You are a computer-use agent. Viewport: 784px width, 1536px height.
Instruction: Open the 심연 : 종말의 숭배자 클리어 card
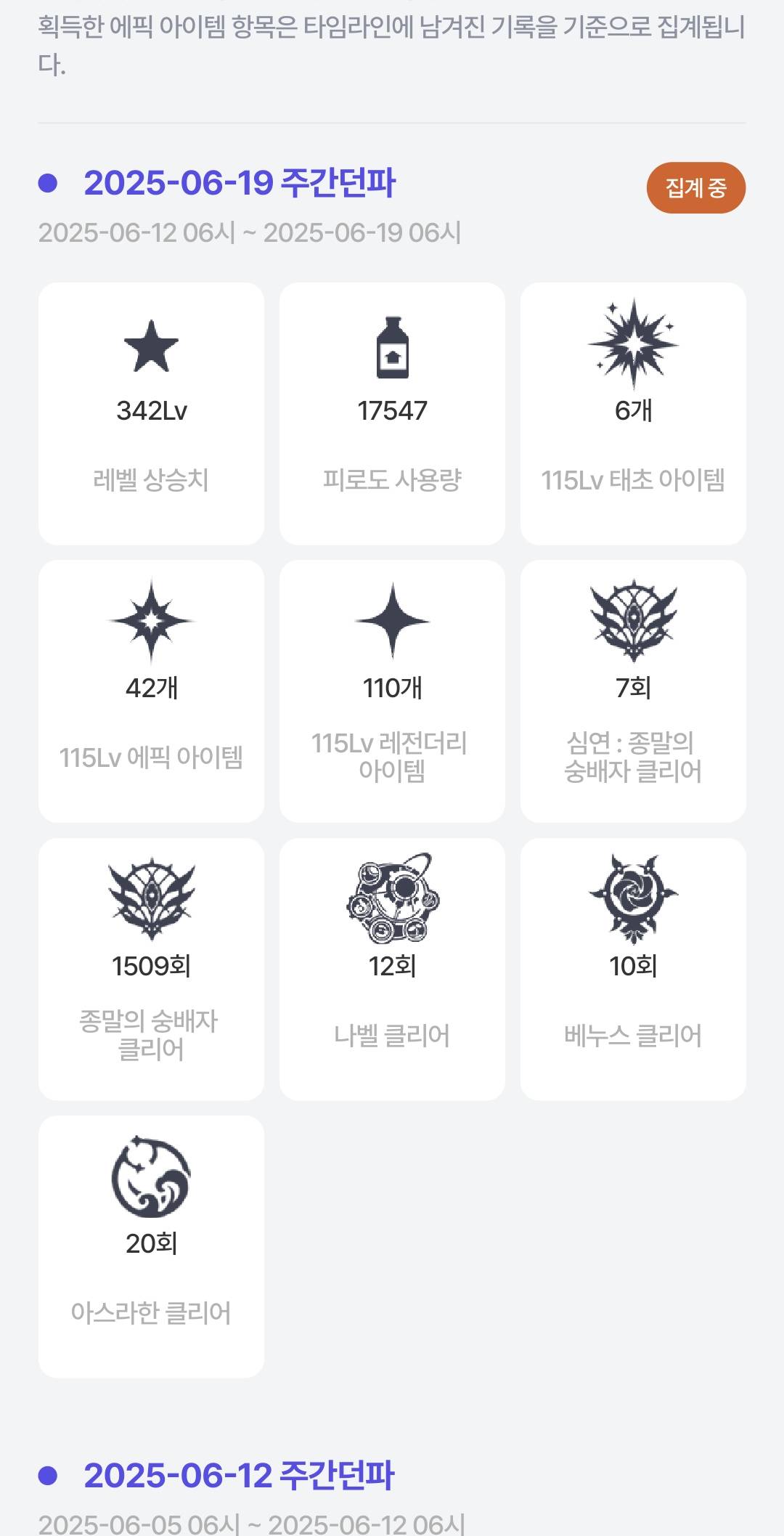(633, 691)
